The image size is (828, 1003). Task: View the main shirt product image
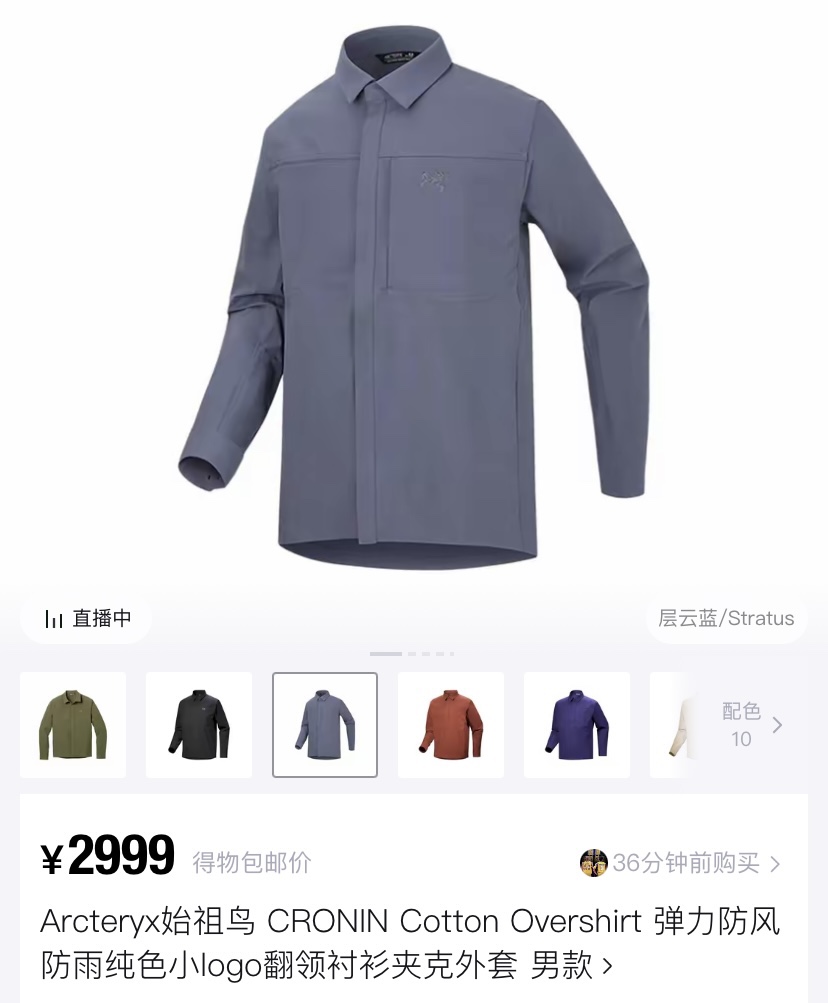[414, 300]
